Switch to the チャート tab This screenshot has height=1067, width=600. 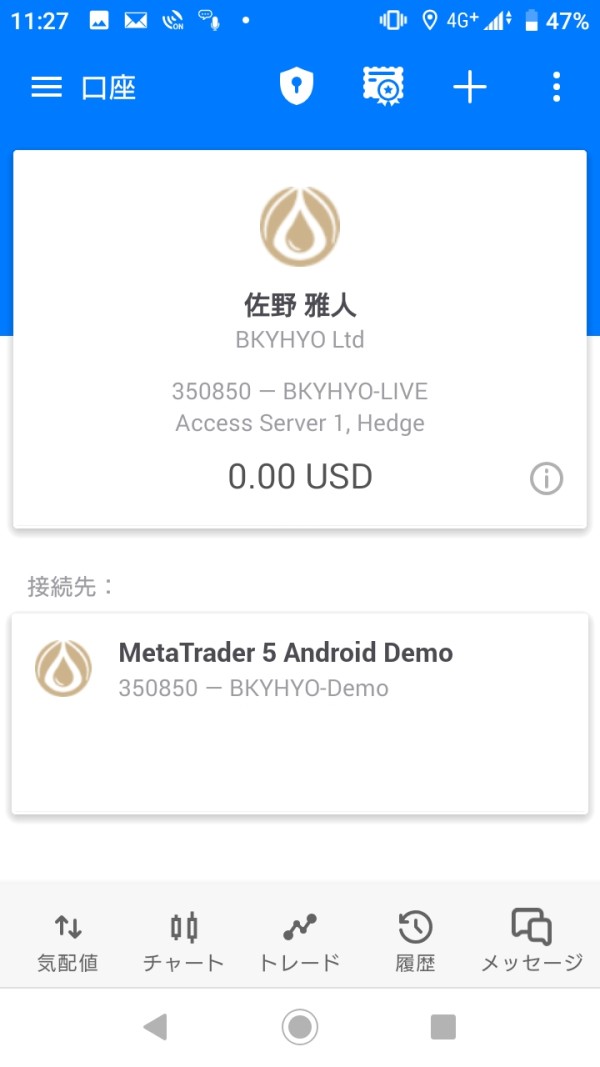(x=183, y=942)
